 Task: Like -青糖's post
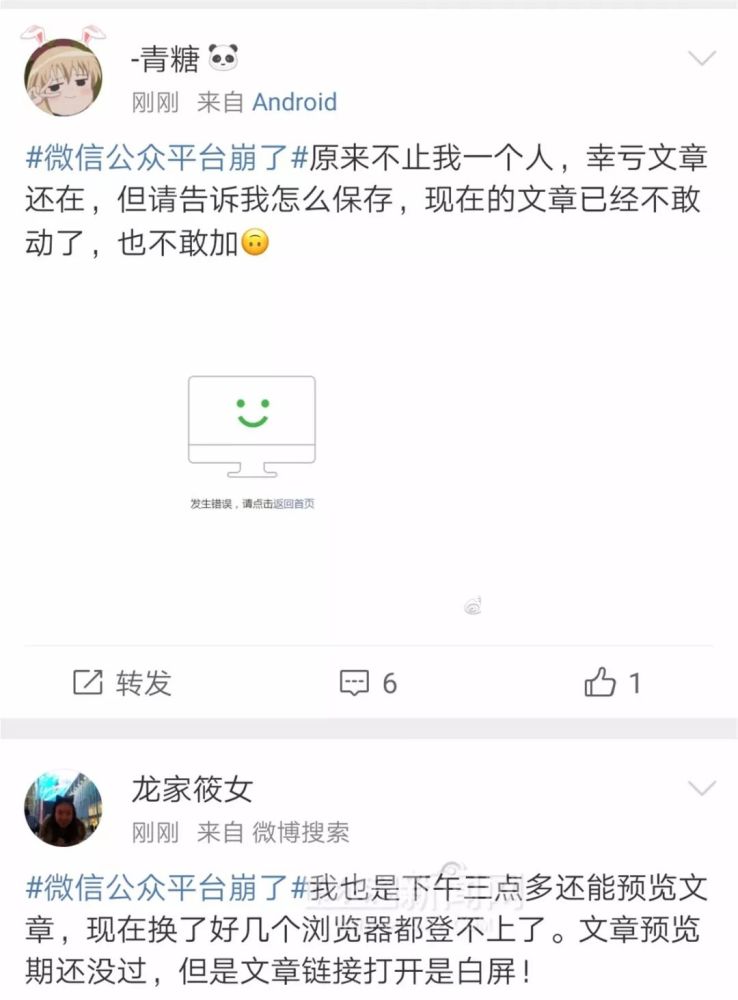tap(612, 683)
